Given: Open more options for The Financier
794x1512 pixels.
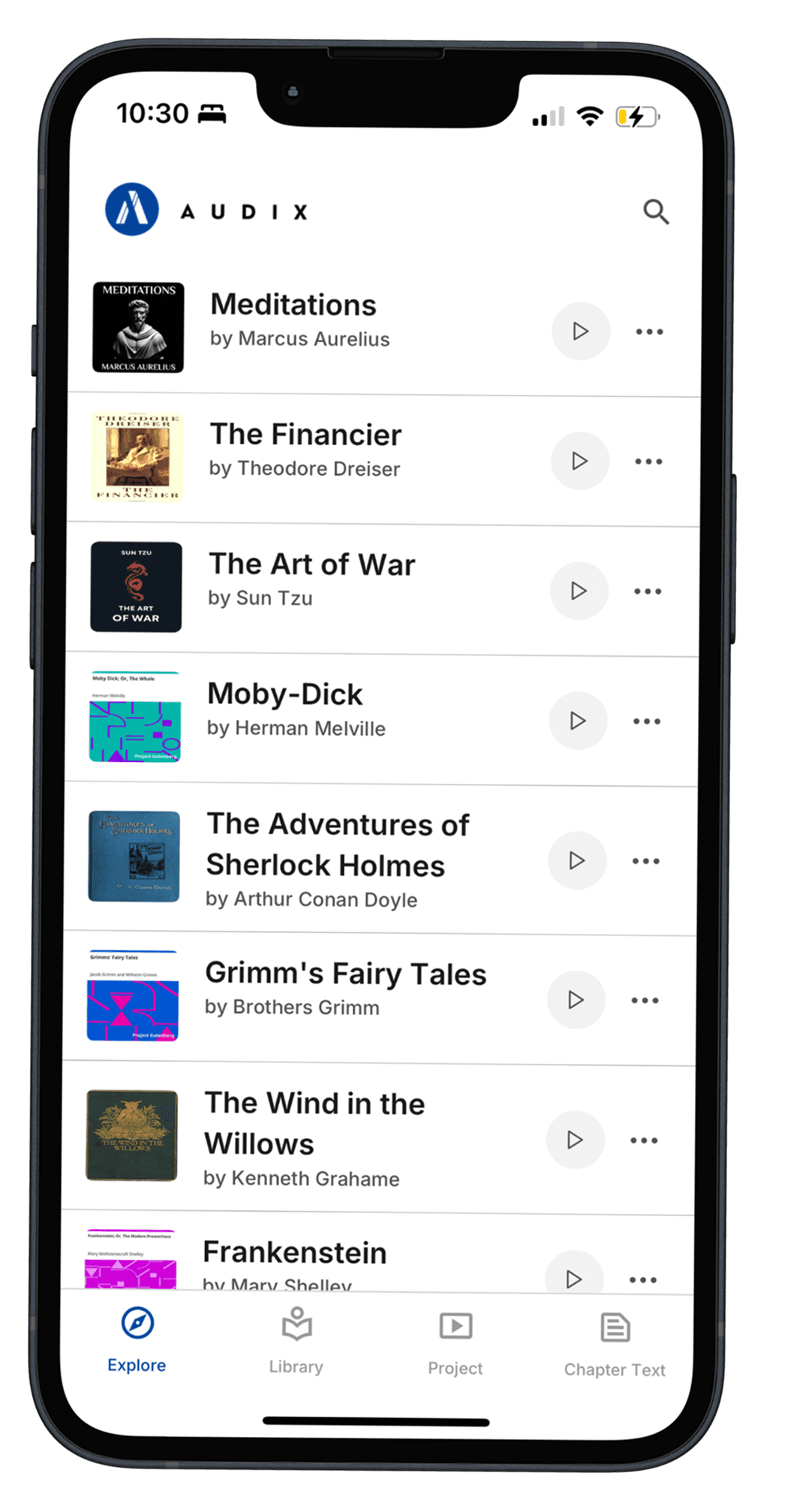Looking at the screenshot, I should pos(648,462).
